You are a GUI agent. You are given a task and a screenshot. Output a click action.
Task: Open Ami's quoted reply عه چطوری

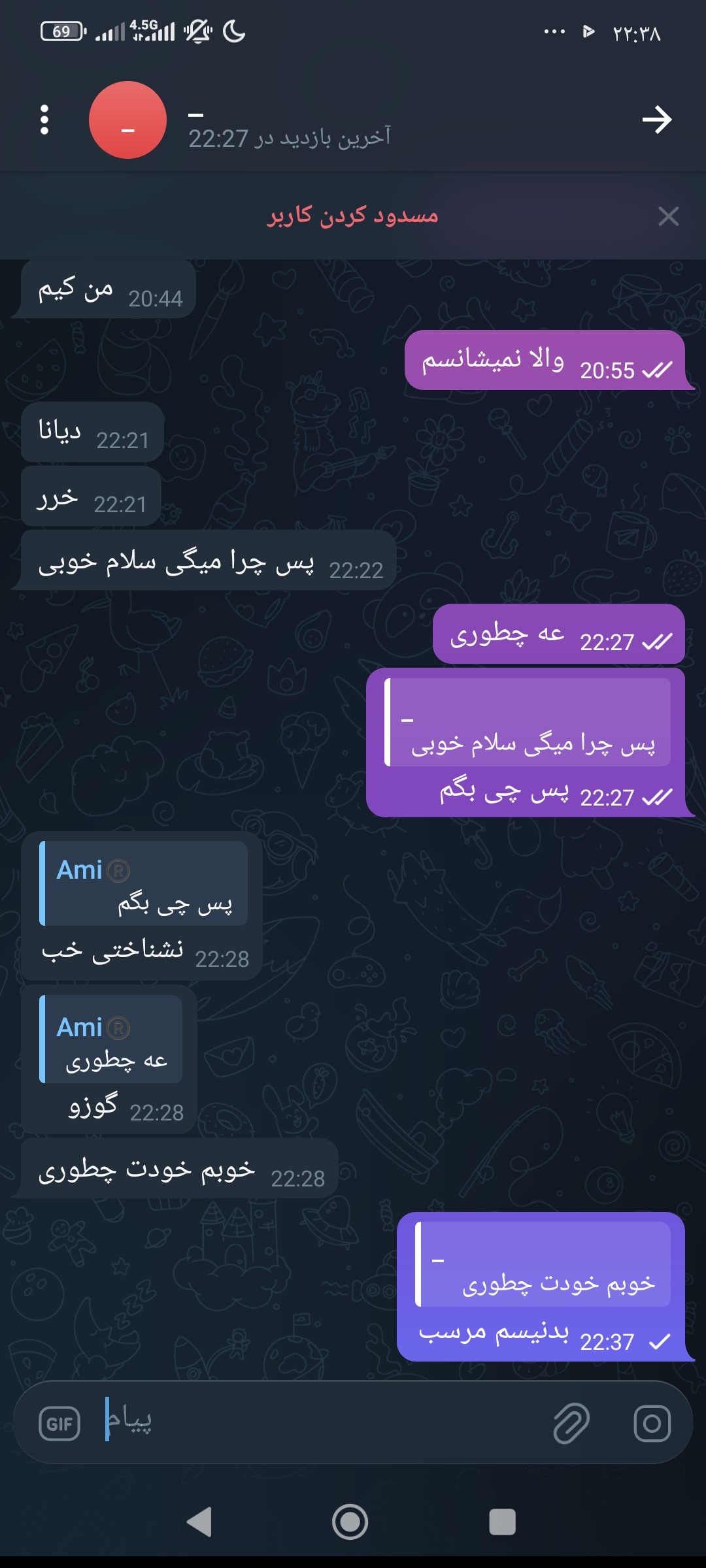[x=111, y=1039]
